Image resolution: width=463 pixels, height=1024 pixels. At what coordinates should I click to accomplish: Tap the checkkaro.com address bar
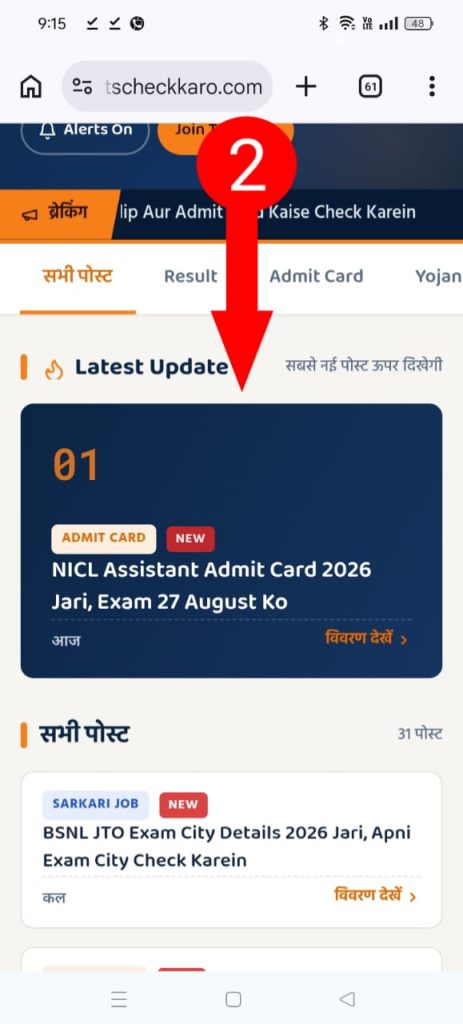167,86
